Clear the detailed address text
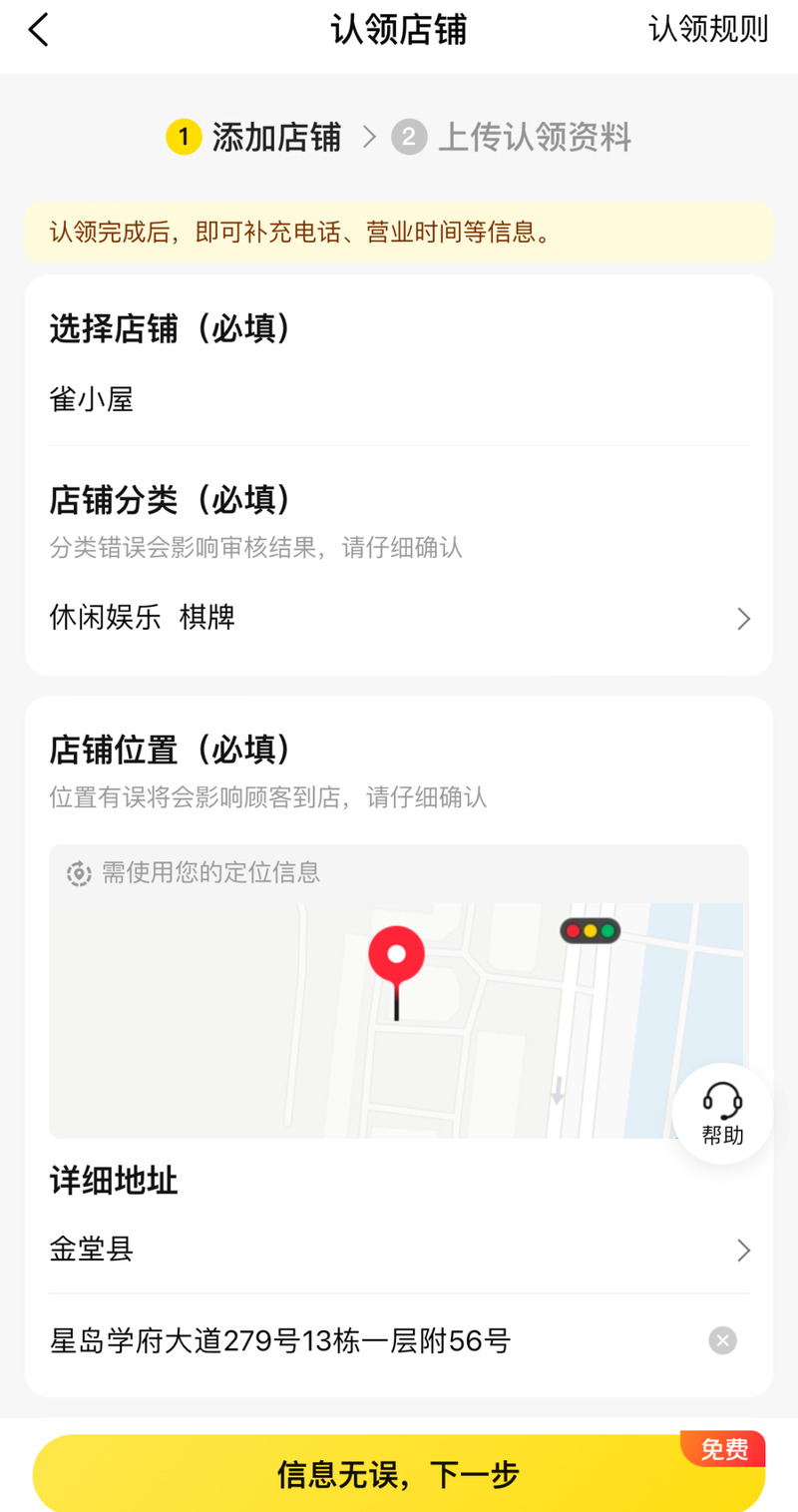 [x=722, y=1340]
